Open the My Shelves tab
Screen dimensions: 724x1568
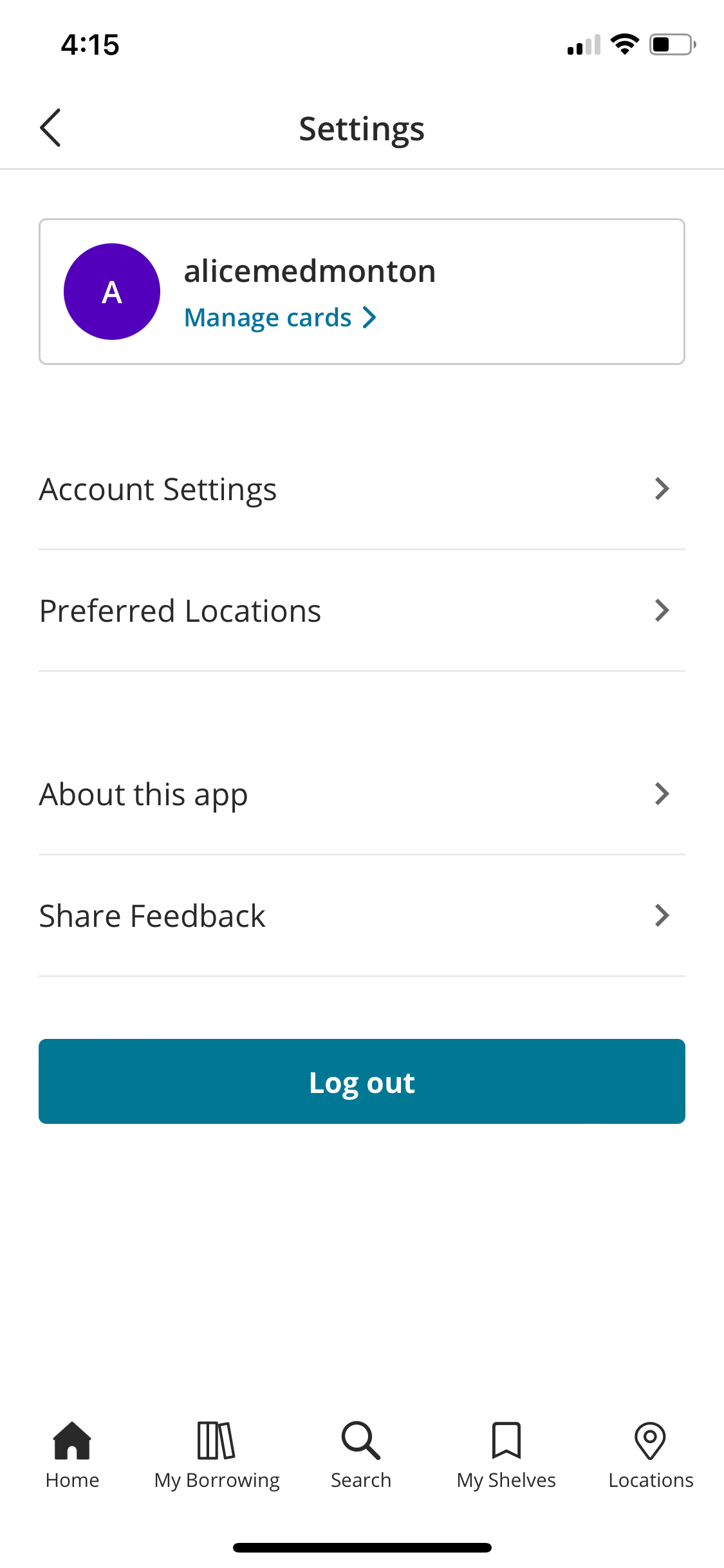pos(506,1455)
